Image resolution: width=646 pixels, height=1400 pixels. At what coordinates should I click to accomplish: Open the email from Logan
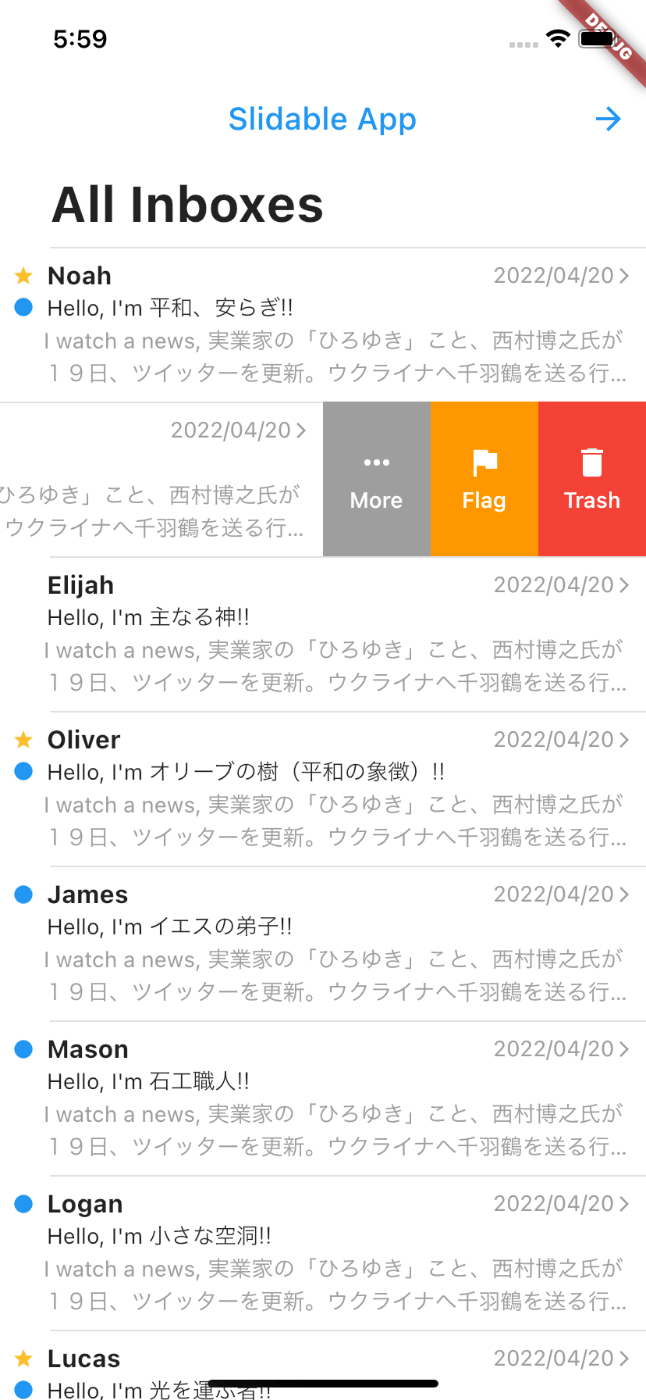[323, 1253]
